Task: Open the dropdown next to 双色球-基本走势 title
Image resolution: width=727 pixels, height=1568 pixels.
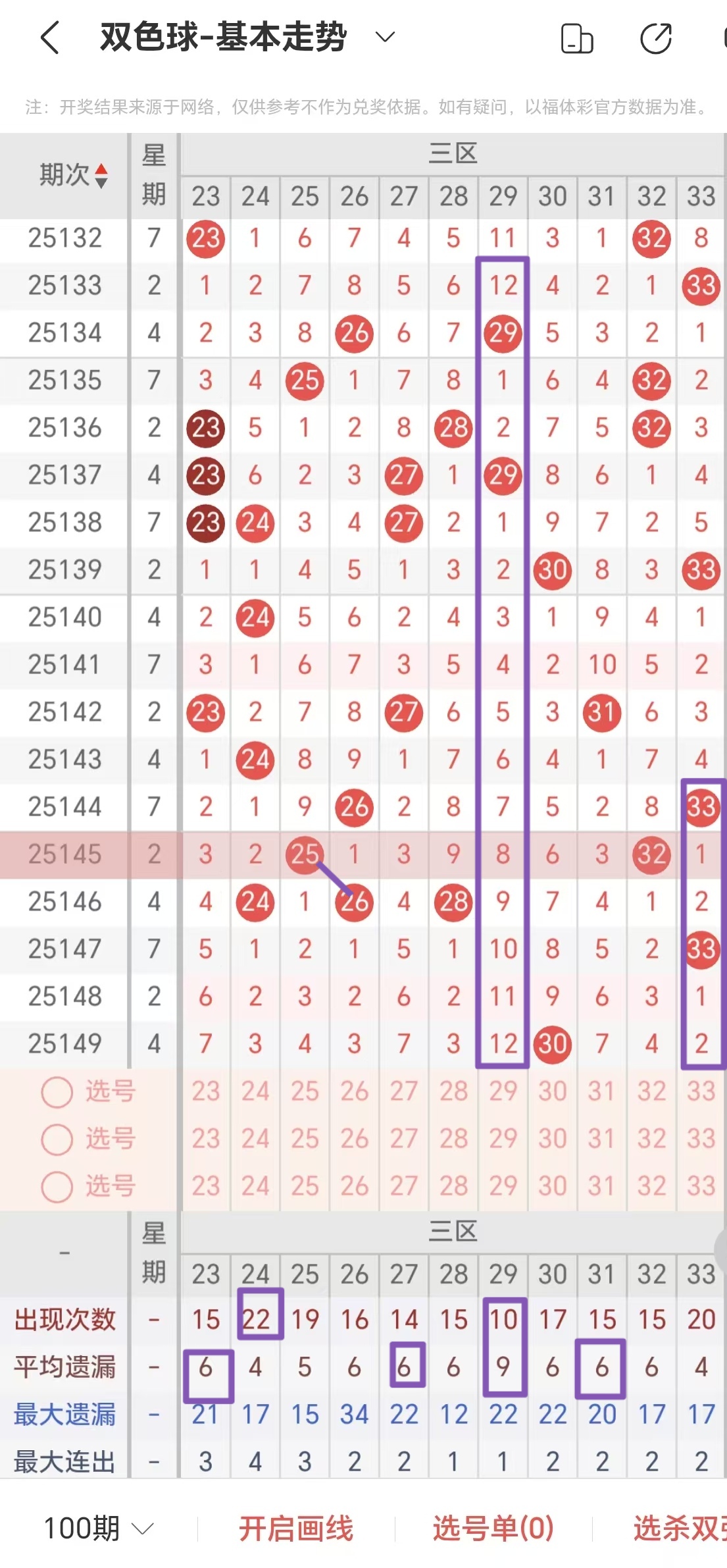Action: click(384, 38)
